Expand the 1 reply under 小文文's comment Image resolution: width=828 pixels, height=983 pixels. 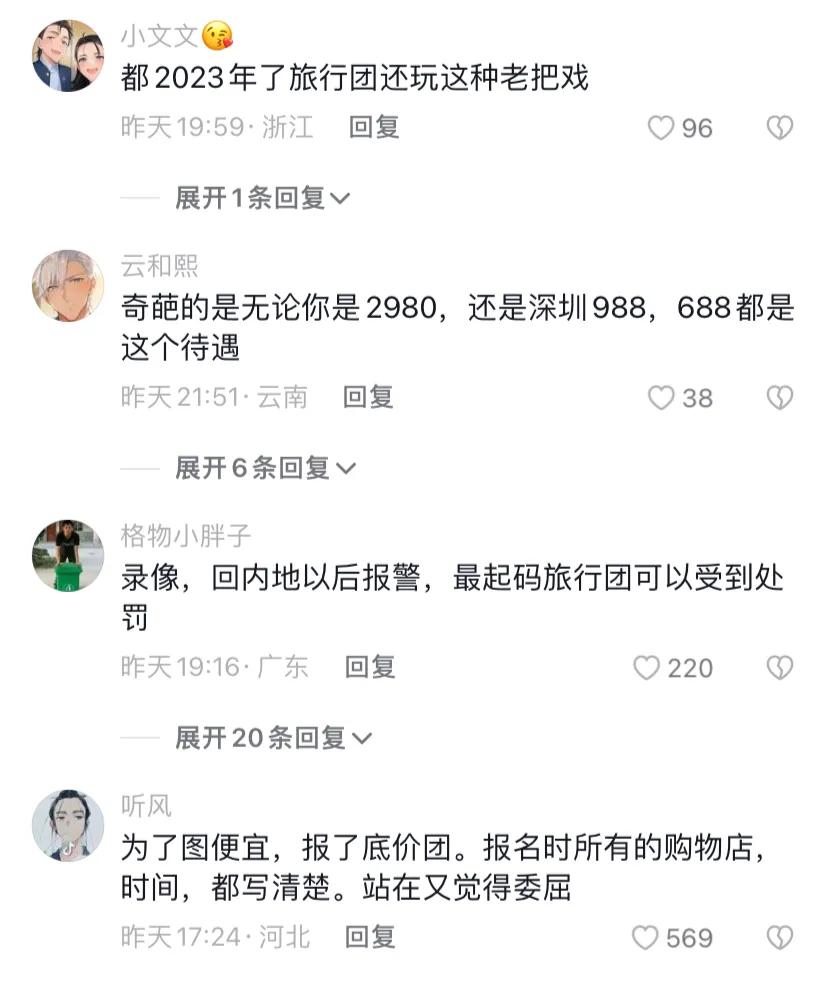[258, 198]
